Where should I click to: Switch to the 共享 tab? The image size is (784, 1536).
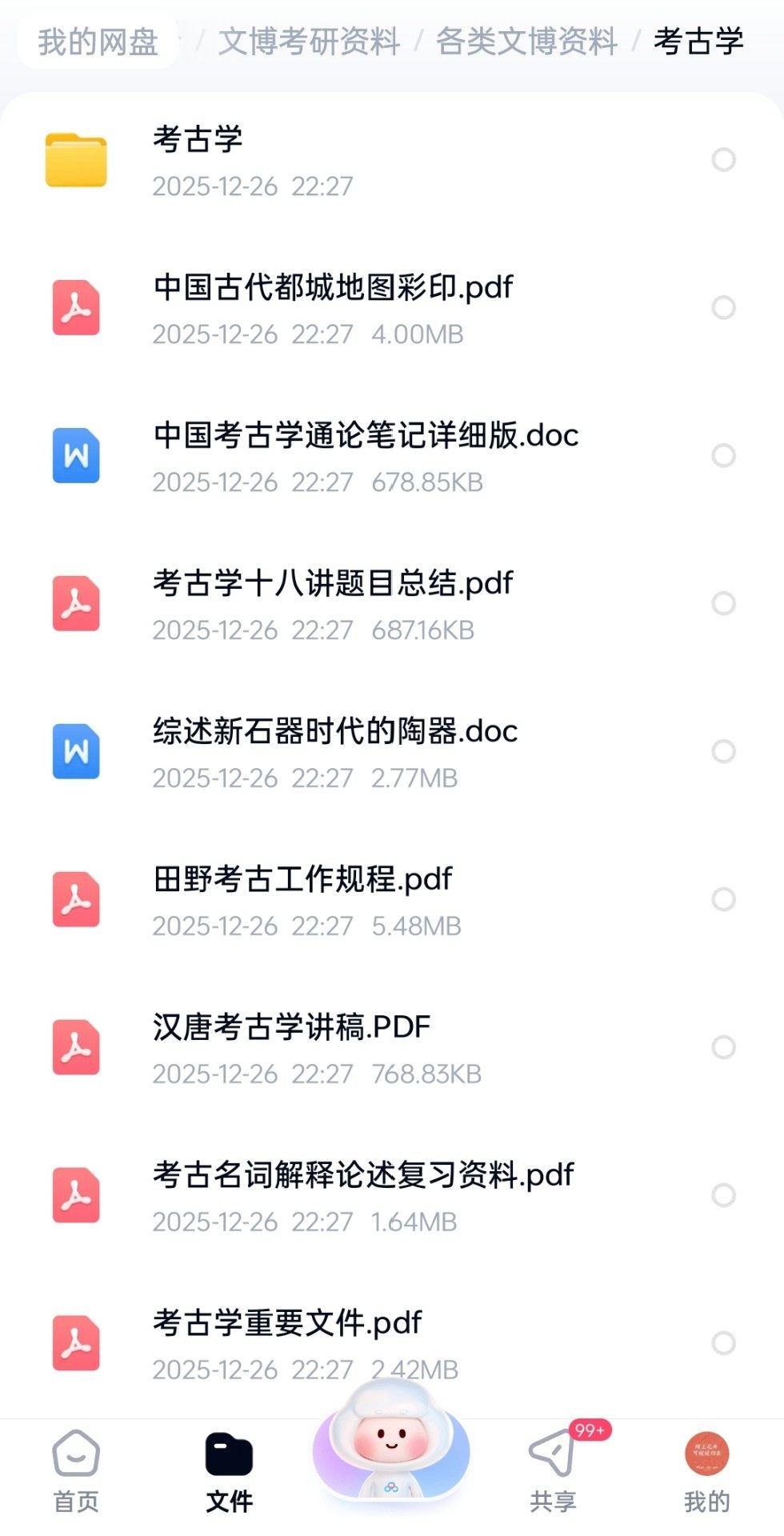coord(553,1472)
